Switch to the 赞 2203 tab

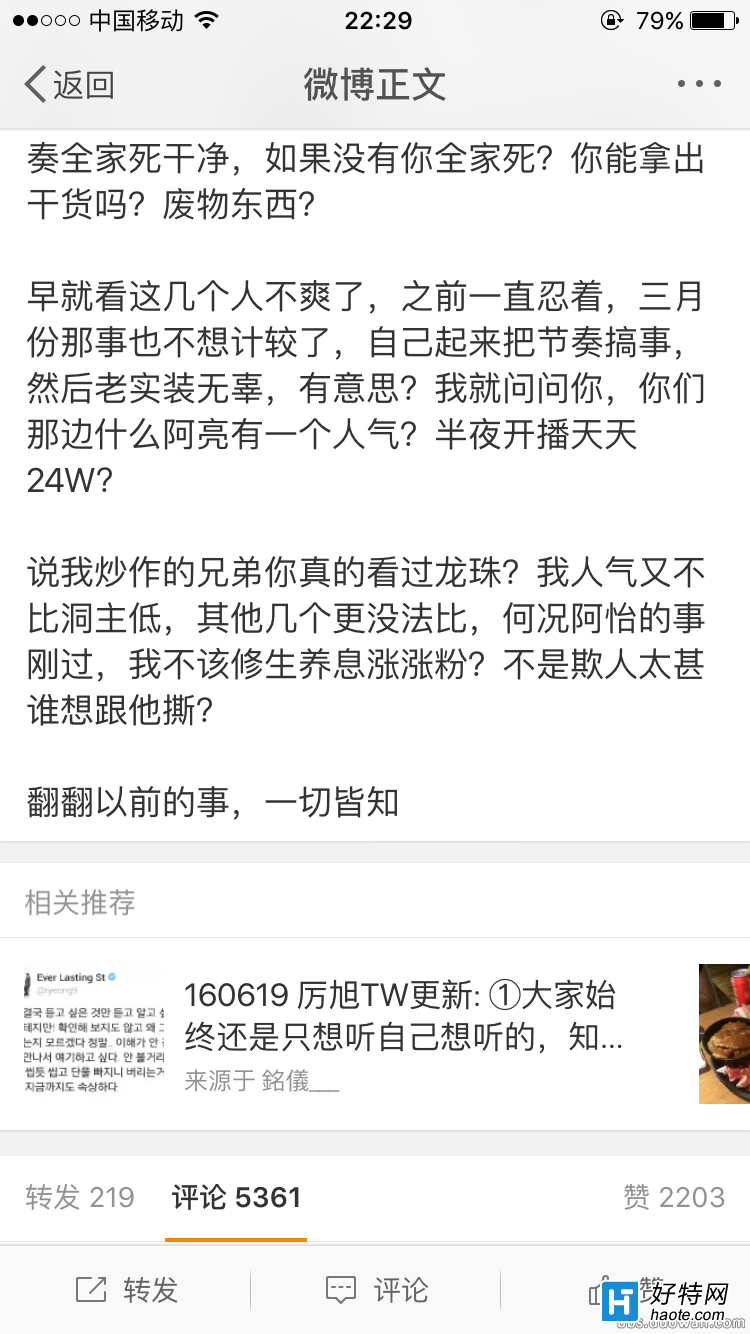(673, 1197)
